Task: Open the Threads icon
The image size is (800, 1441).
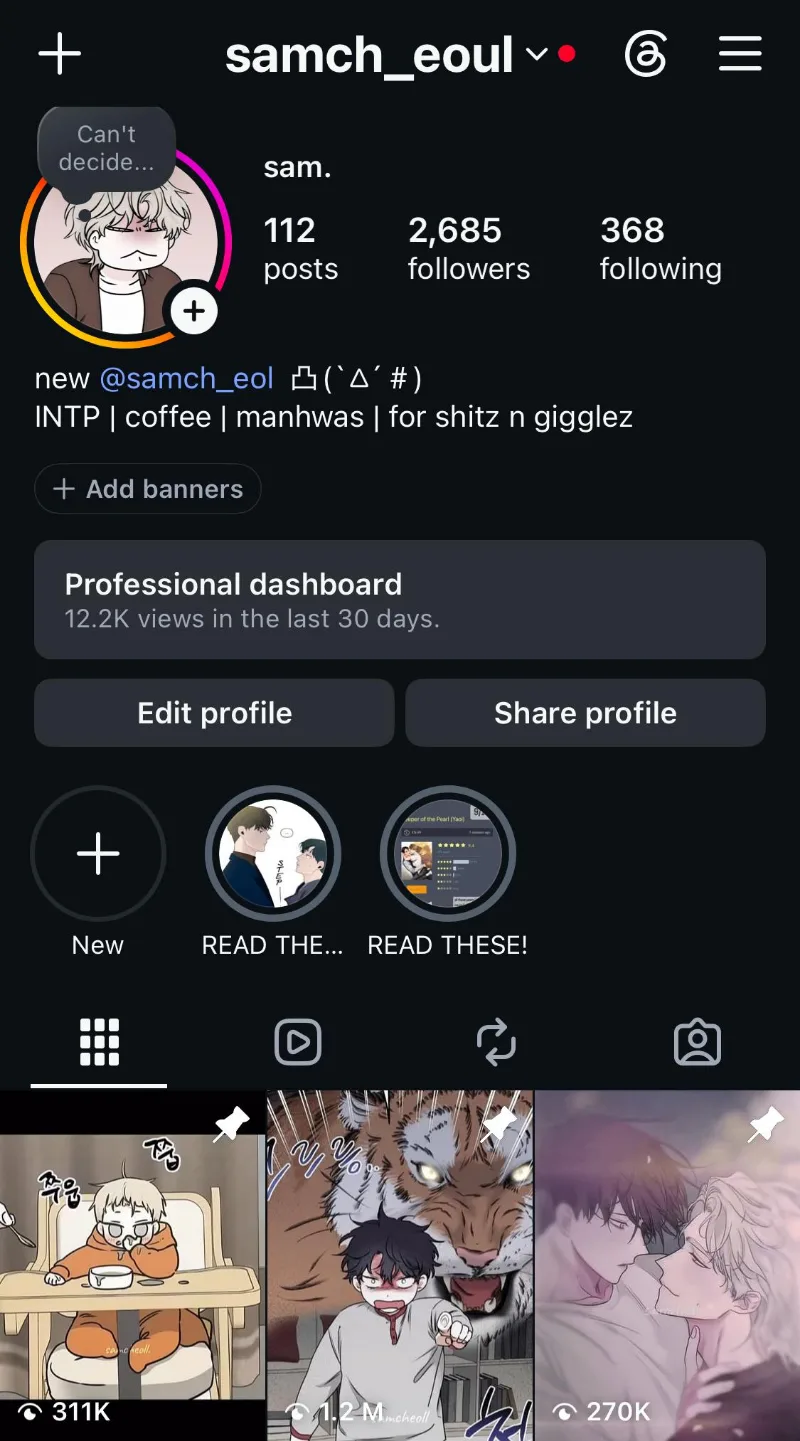Action: click(645, 54)
